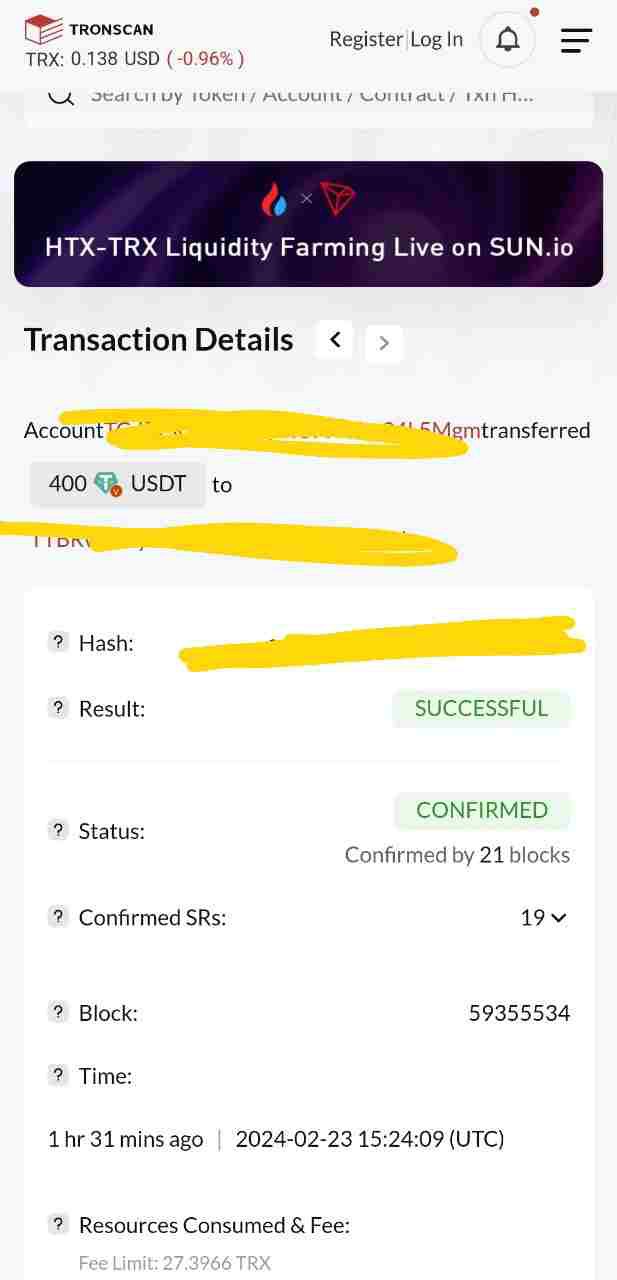Show help for Time

[58, 1075]
